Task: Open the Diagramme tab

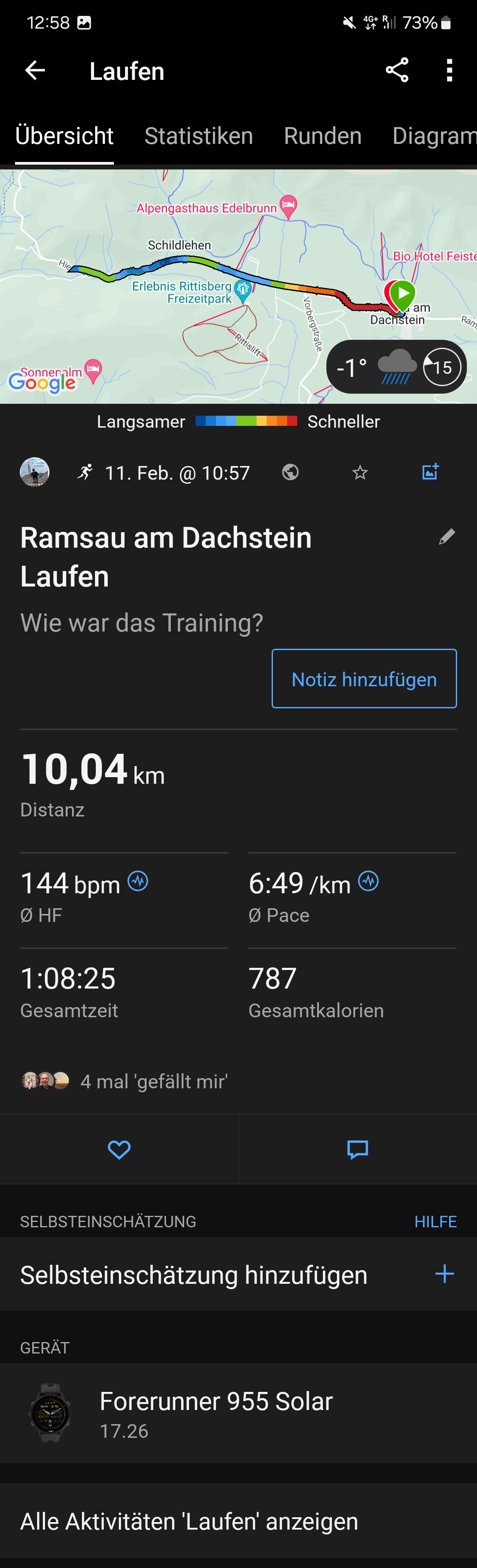Action: pyautogui.click(x=434, y=136)
